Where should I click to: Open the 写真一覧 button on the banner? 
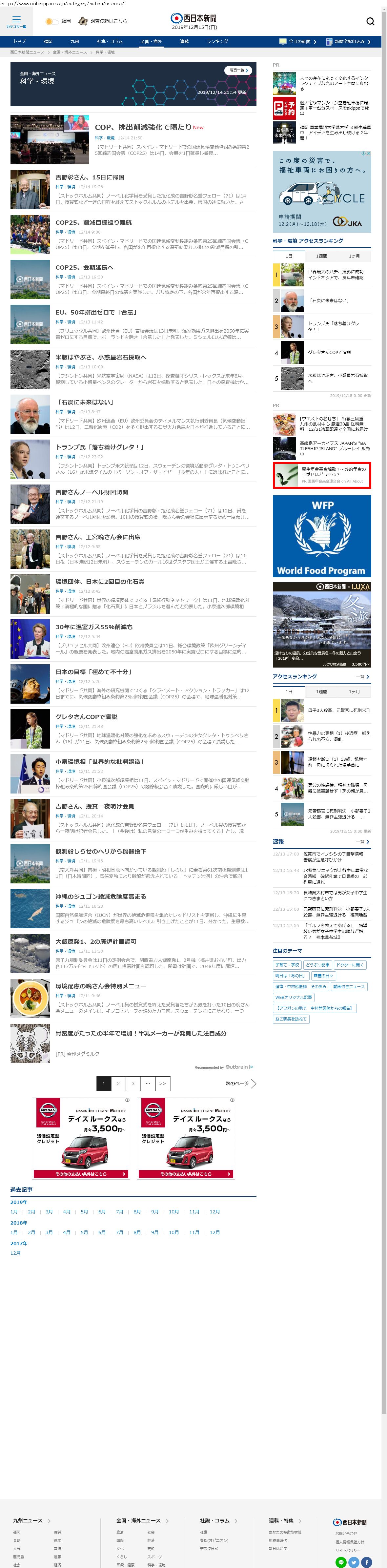point(237,71)
